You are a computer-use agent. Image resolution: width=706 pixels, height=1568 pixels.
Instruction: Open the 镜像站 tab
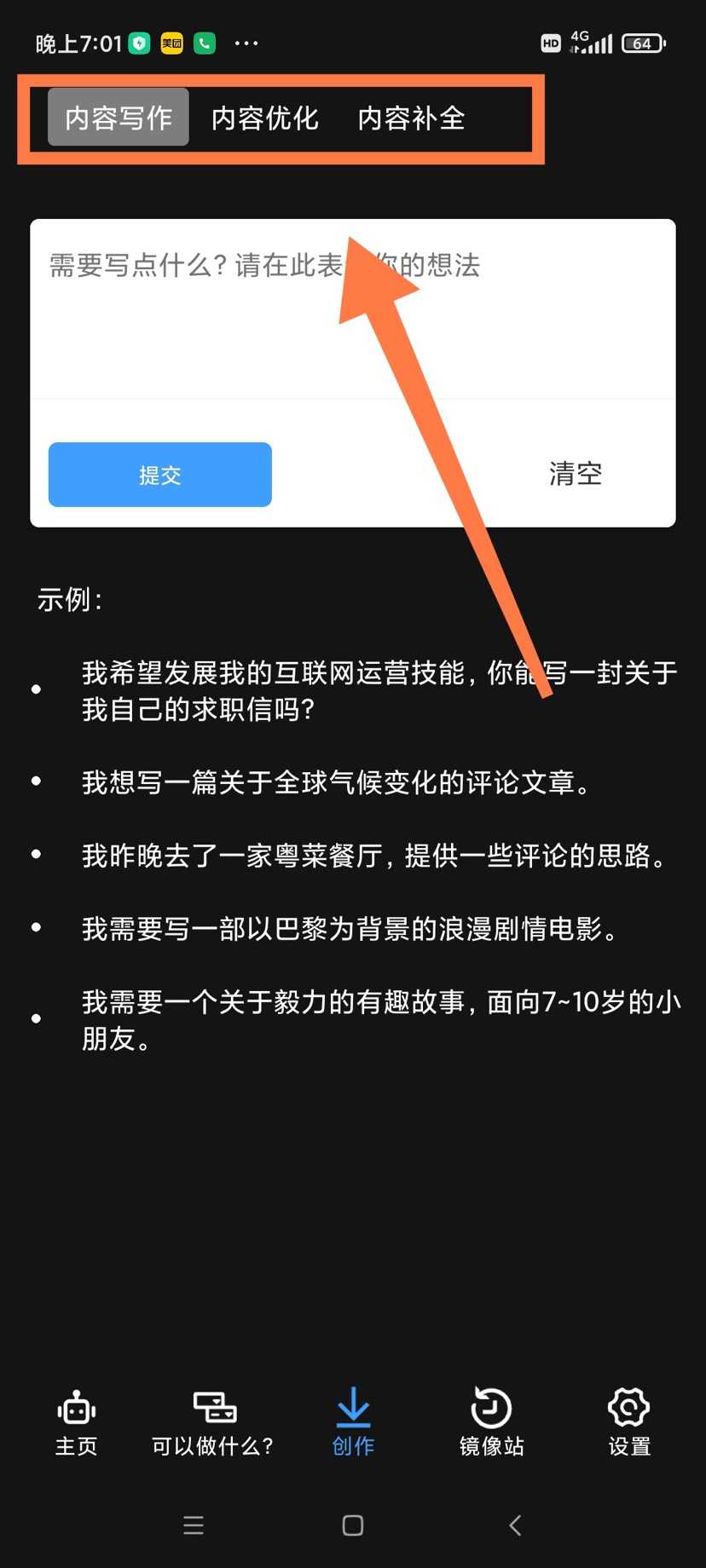click(x=491, y=1423)
